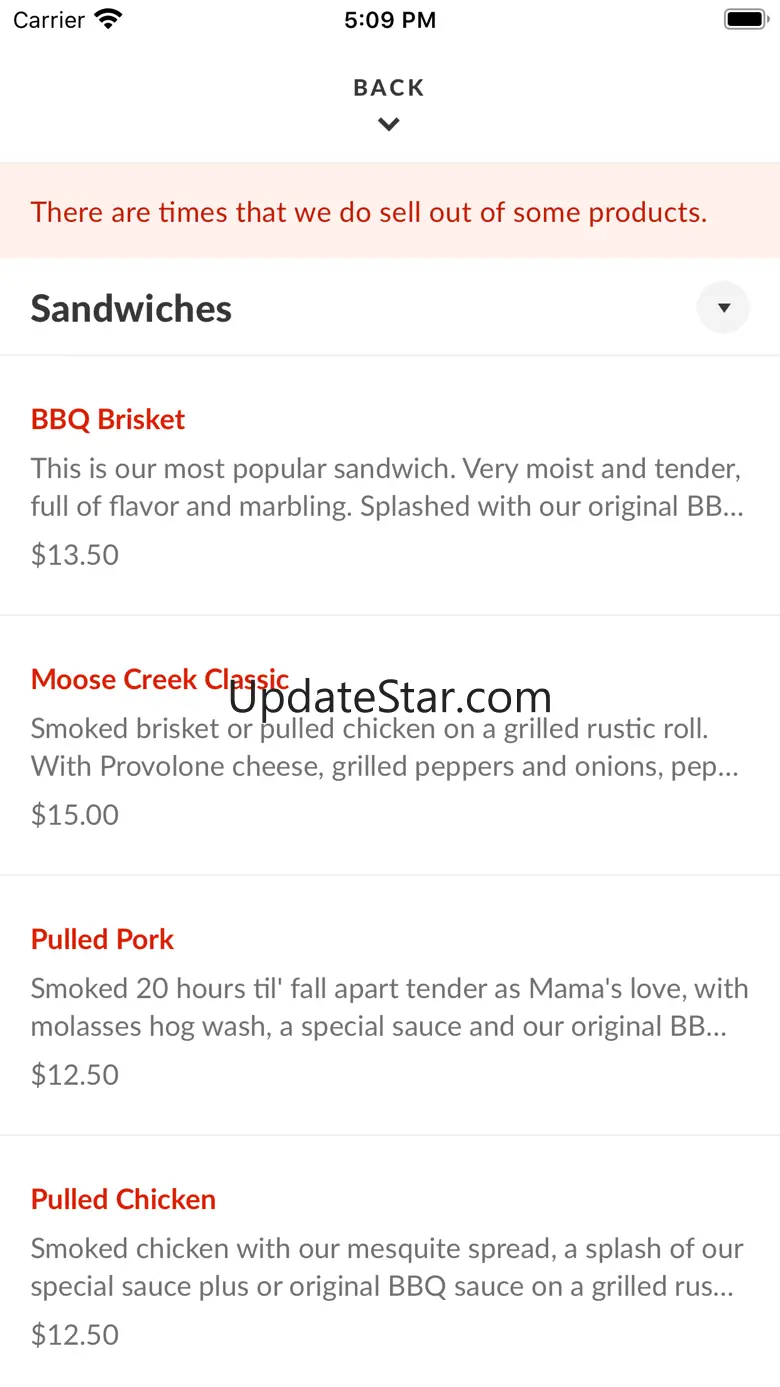Tap the BACK button at top
The image size is (780, 1387).
[x=389, y=102]
